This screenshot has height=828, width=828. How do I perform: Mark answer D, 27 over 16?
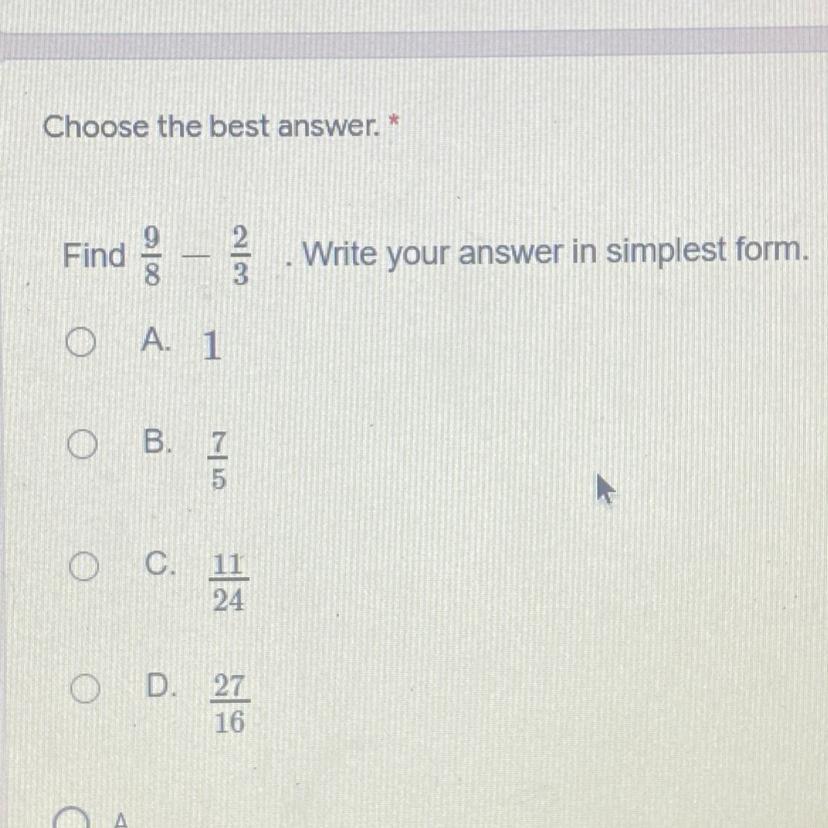(x=85, y=688)
